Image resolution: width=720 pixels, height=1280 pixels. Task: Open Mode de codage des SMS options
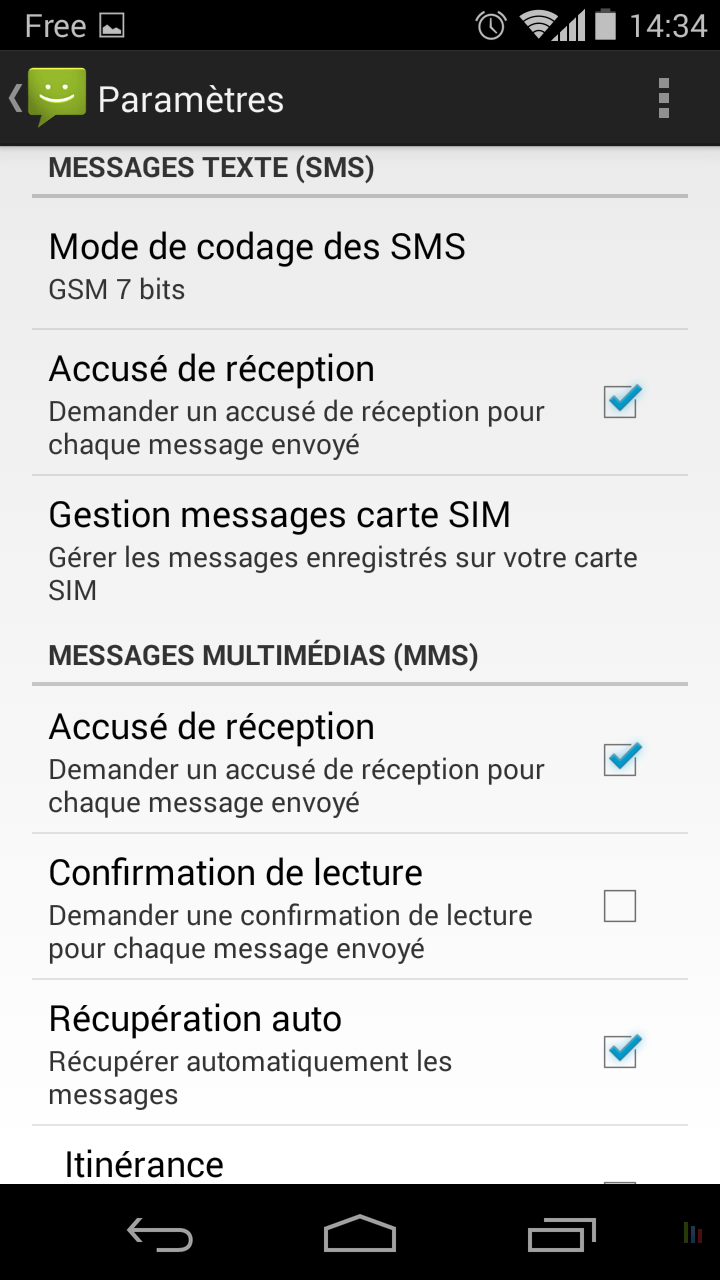point(257,263)
